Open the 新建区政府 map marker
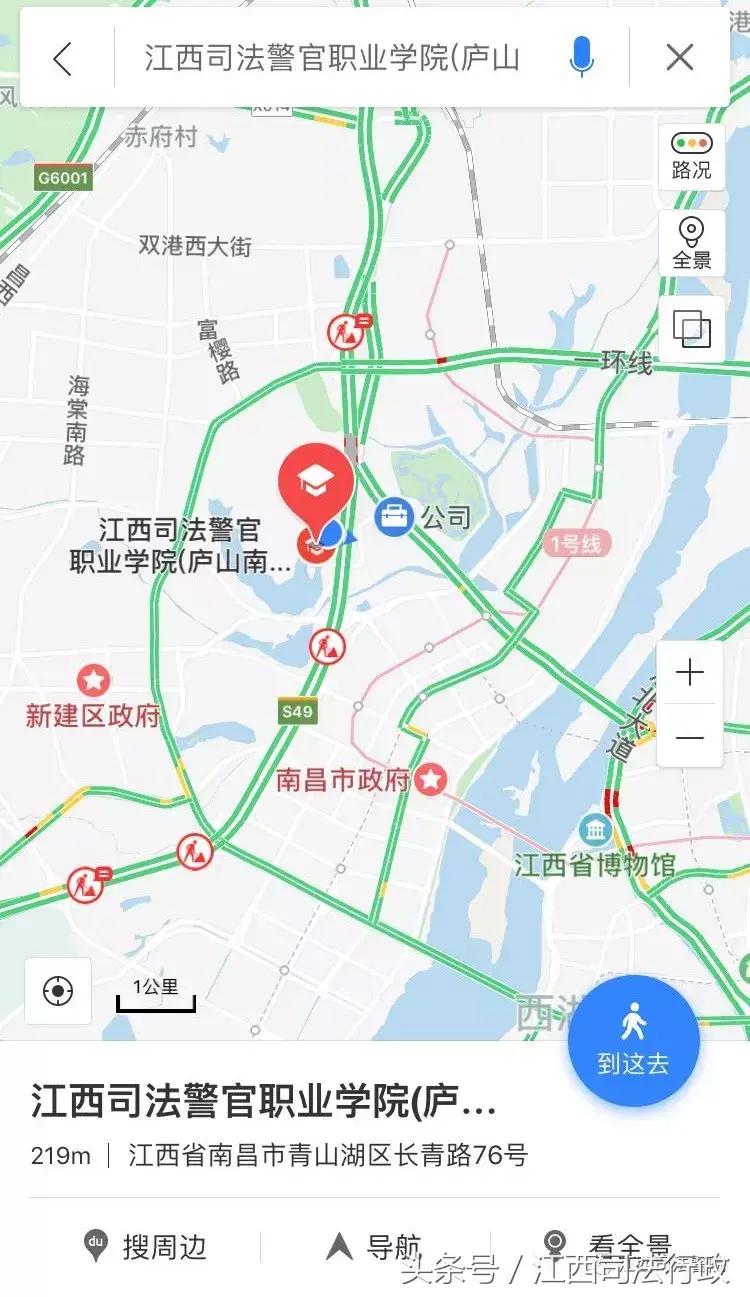Image resolution: width=750 pixels, height=1297 pixels. pyautogui.click(x=94, y=681)
